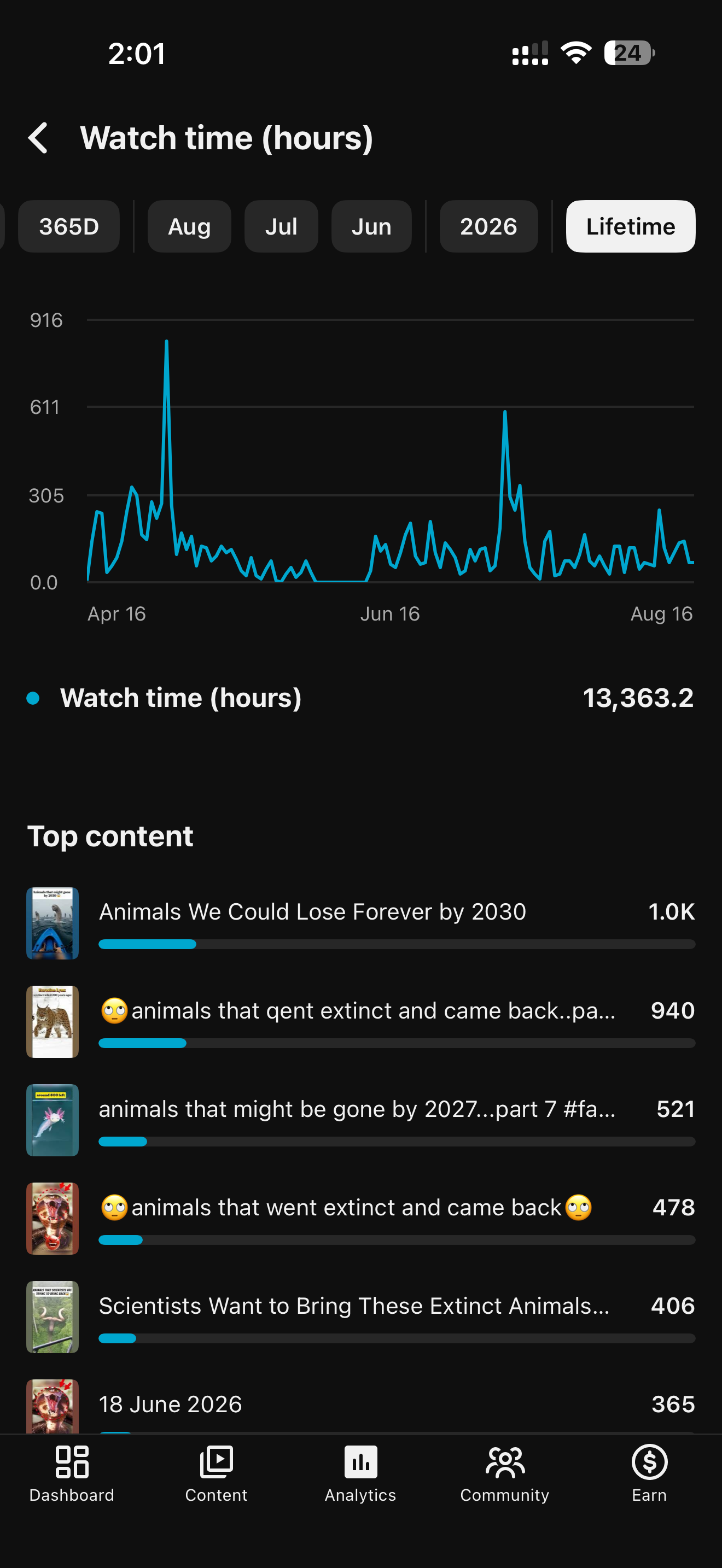Open the 18 June 2026 video

(x=361, y=1406)
